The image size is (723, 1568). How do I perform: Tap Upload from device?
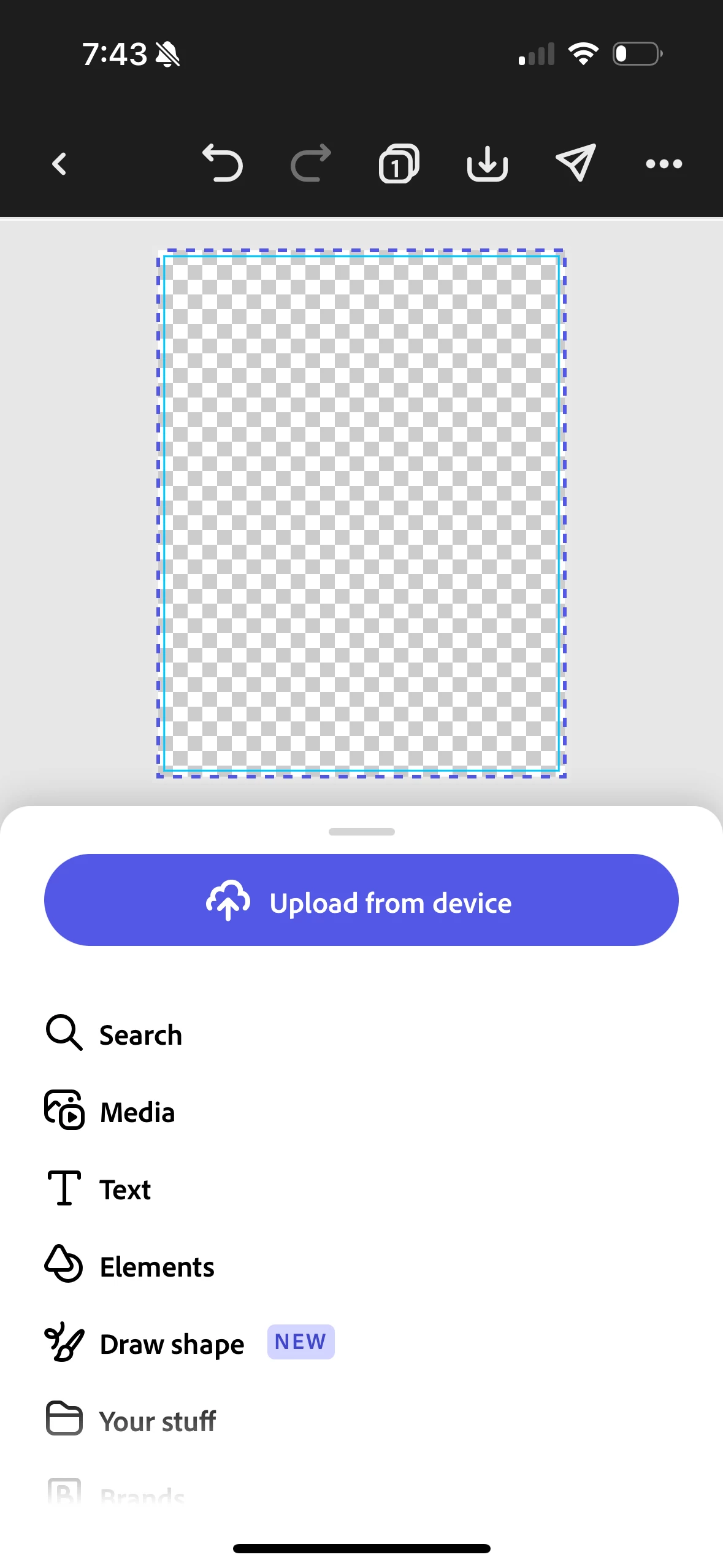coord(361,900)
